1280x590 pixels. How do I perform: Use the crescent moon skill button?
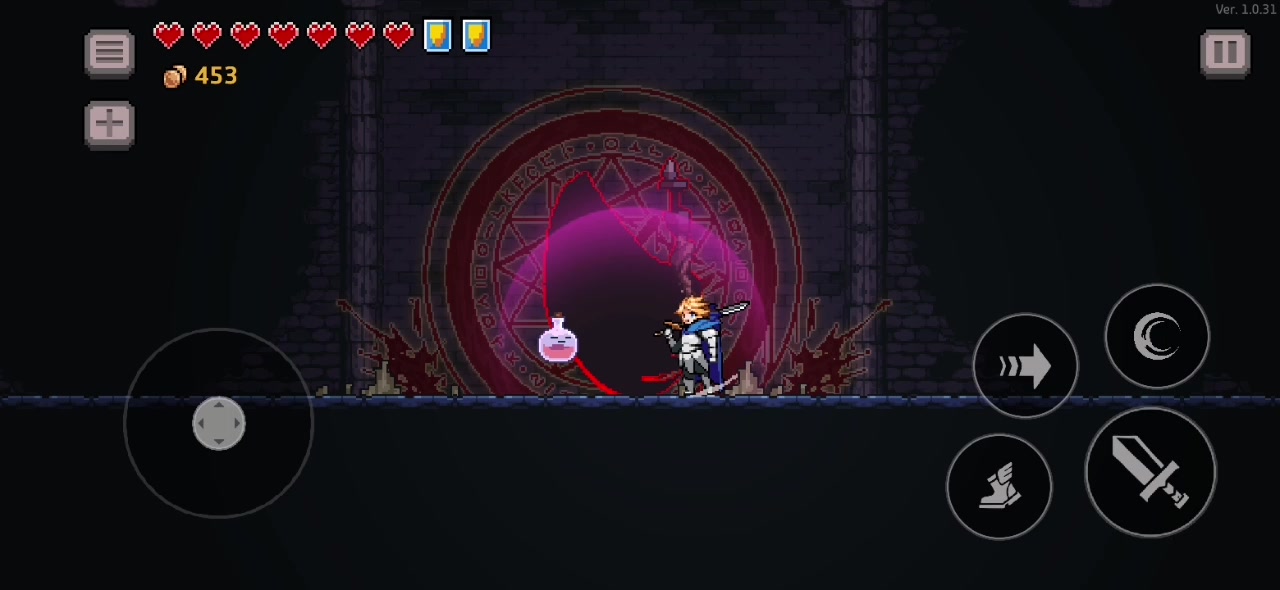click(1157, 337)
